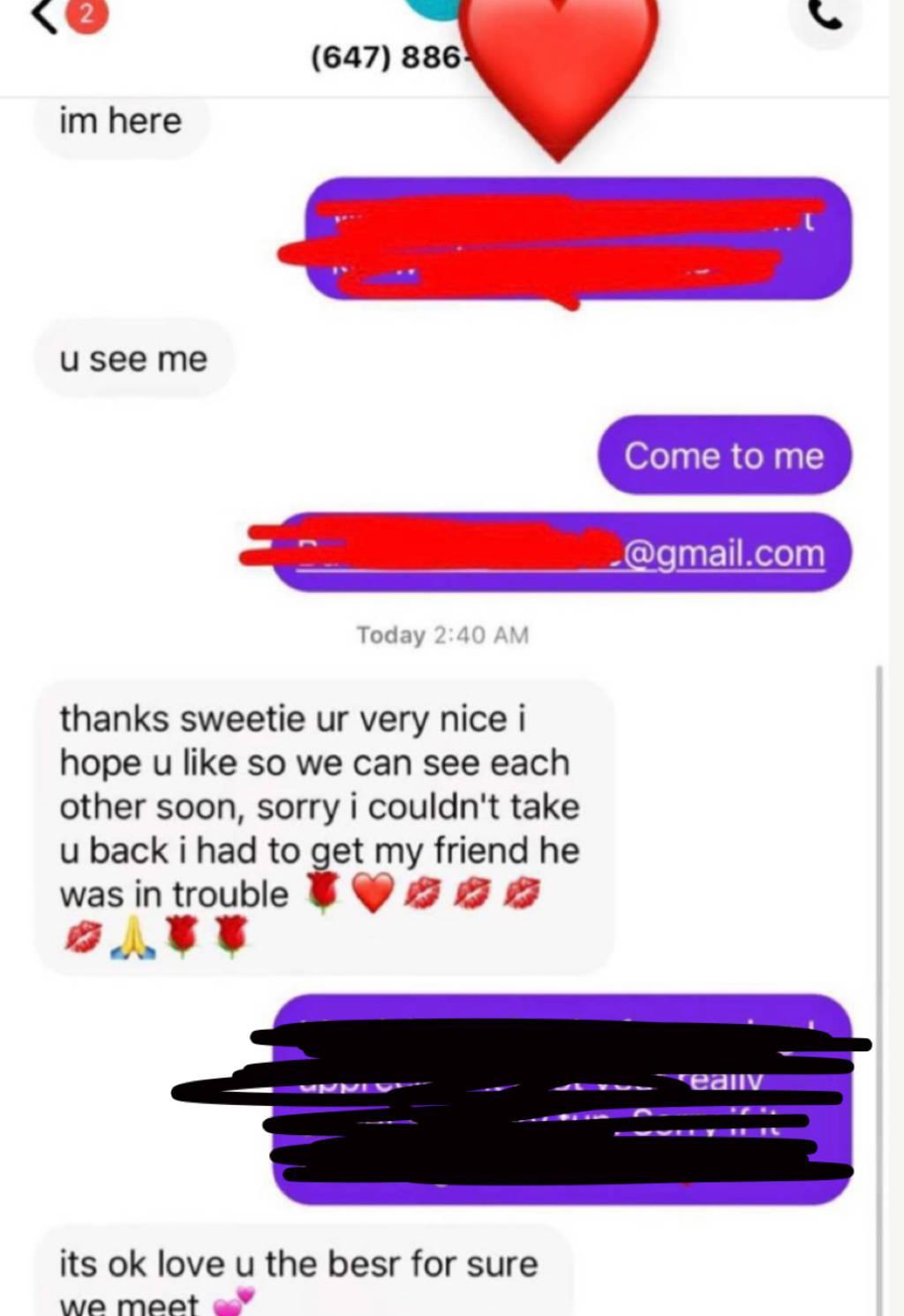Call the (647) 886 contact

827,16
